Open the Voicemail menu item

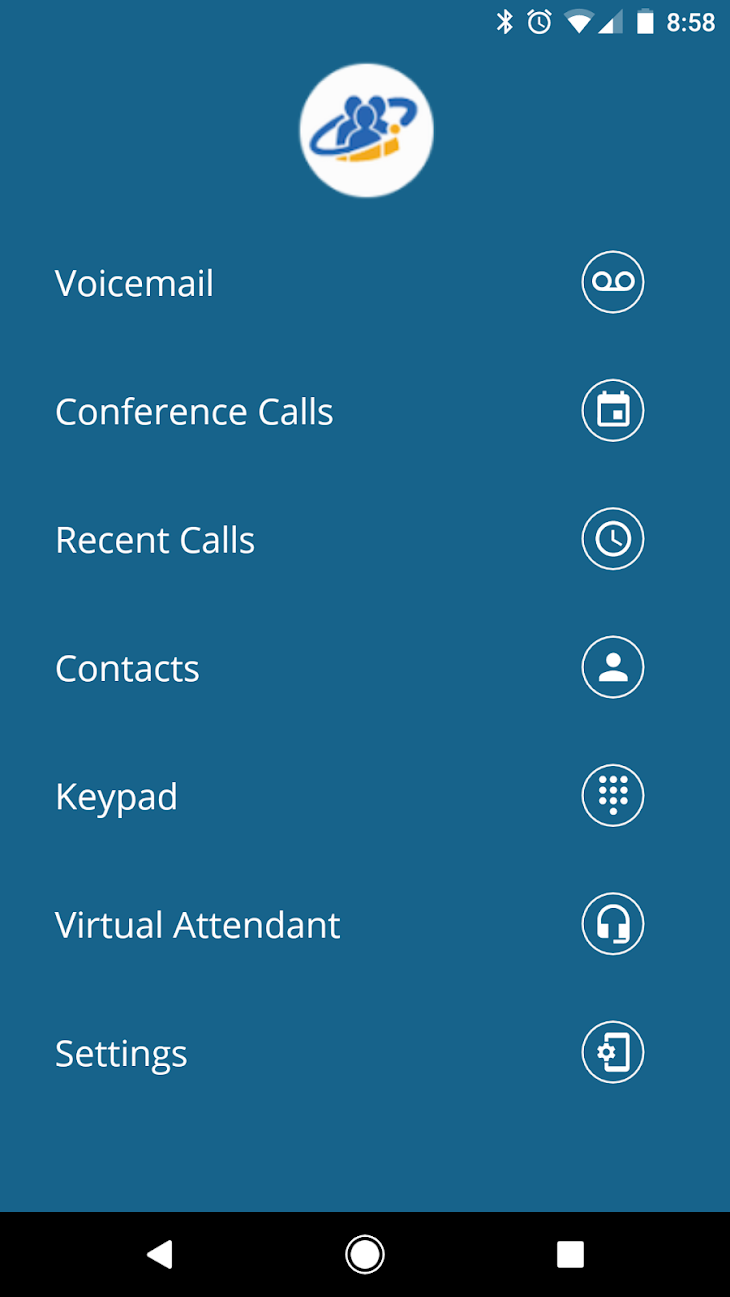[135, 283]
